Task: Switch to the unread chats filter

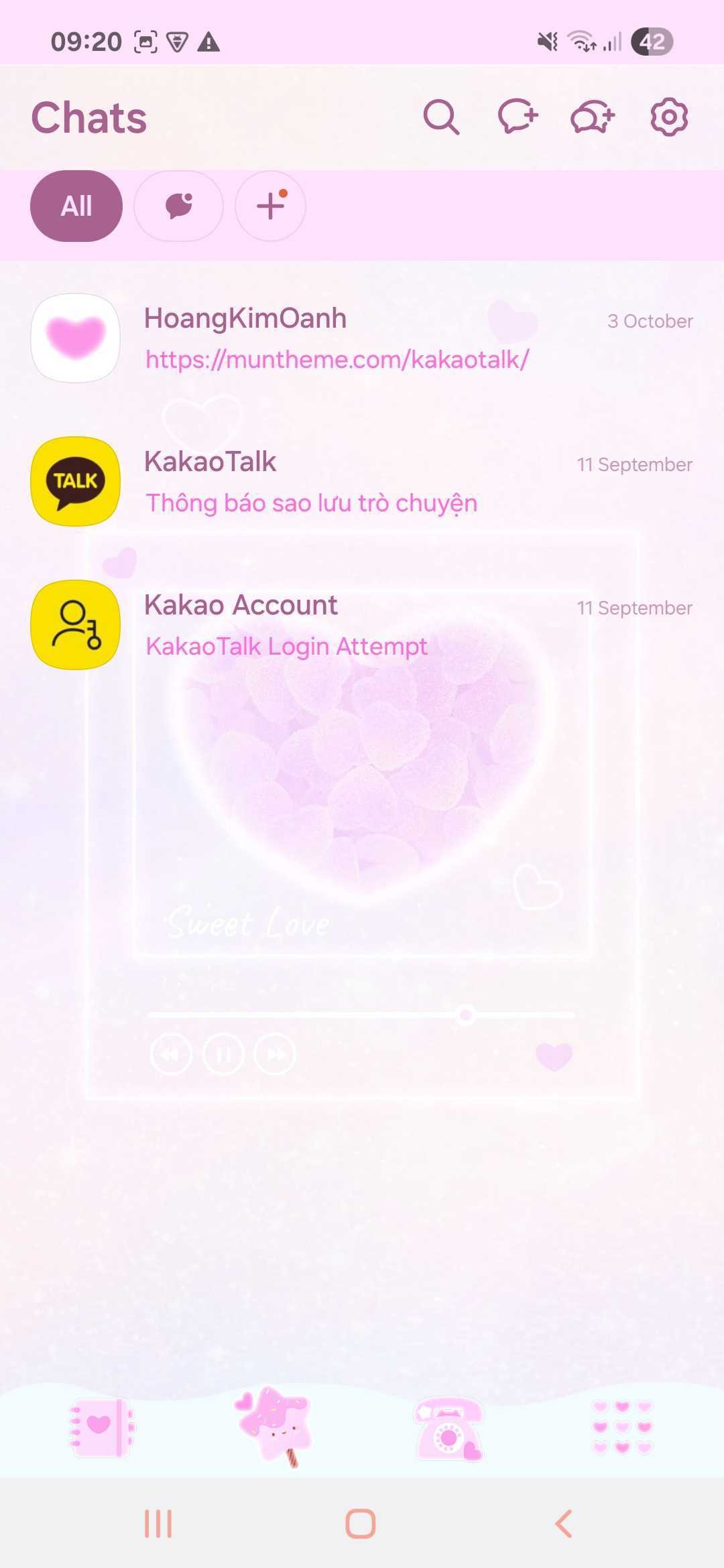Action: (178, 206)
